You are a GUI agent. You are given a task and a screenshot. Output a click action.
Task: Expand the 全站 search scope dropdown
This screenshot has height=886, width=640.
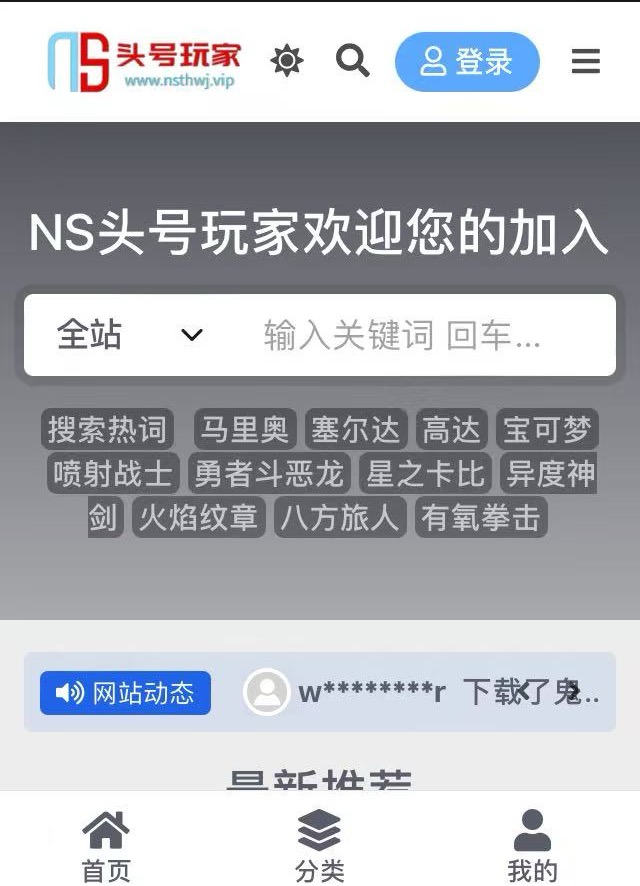pos(130,335)
